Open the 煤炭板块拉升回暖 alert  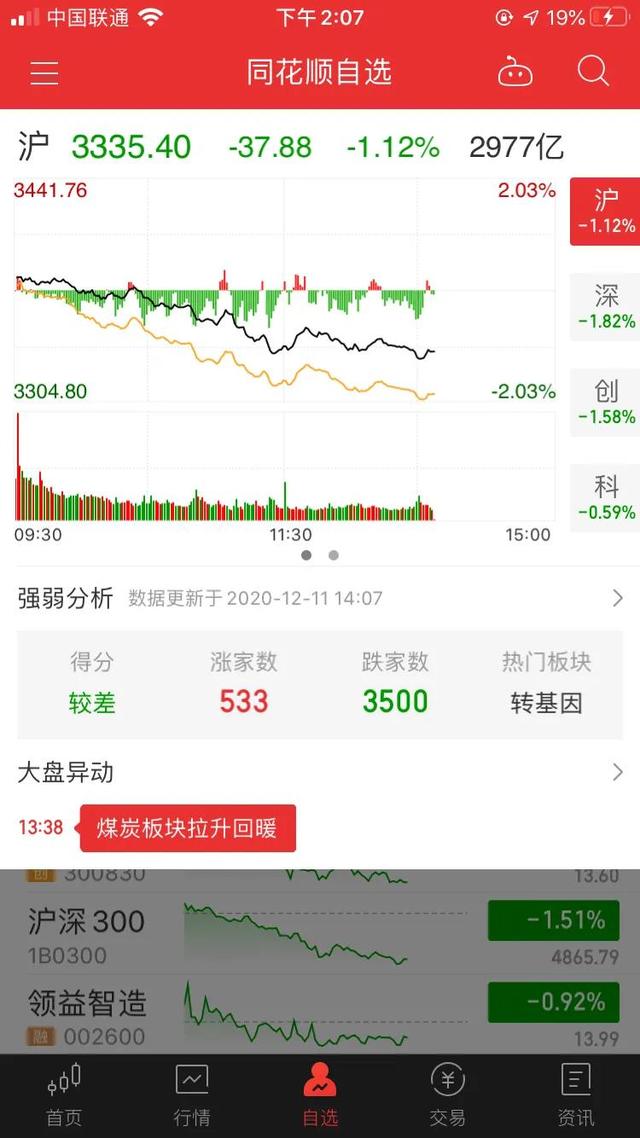(188, 828)
